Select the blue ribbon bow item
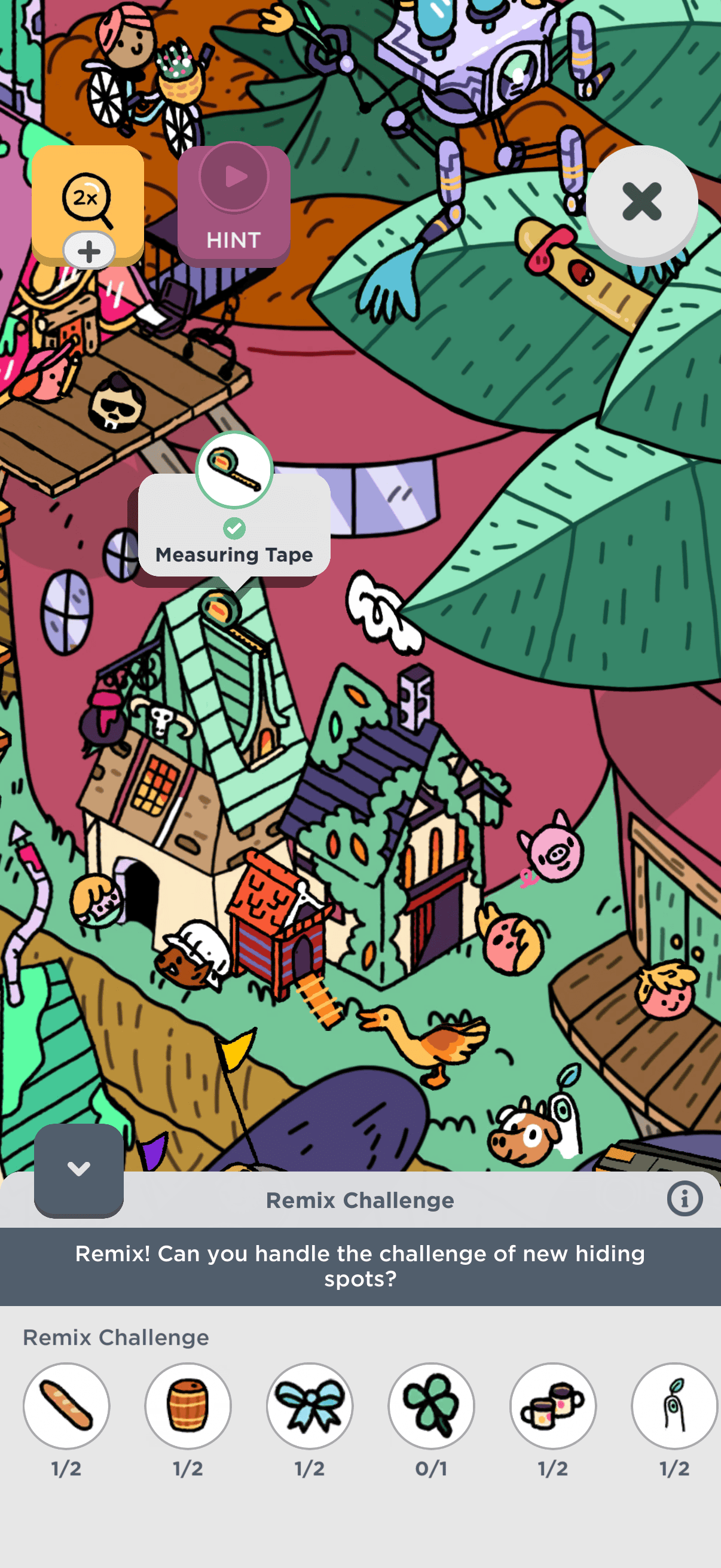 coord(310,1405)
